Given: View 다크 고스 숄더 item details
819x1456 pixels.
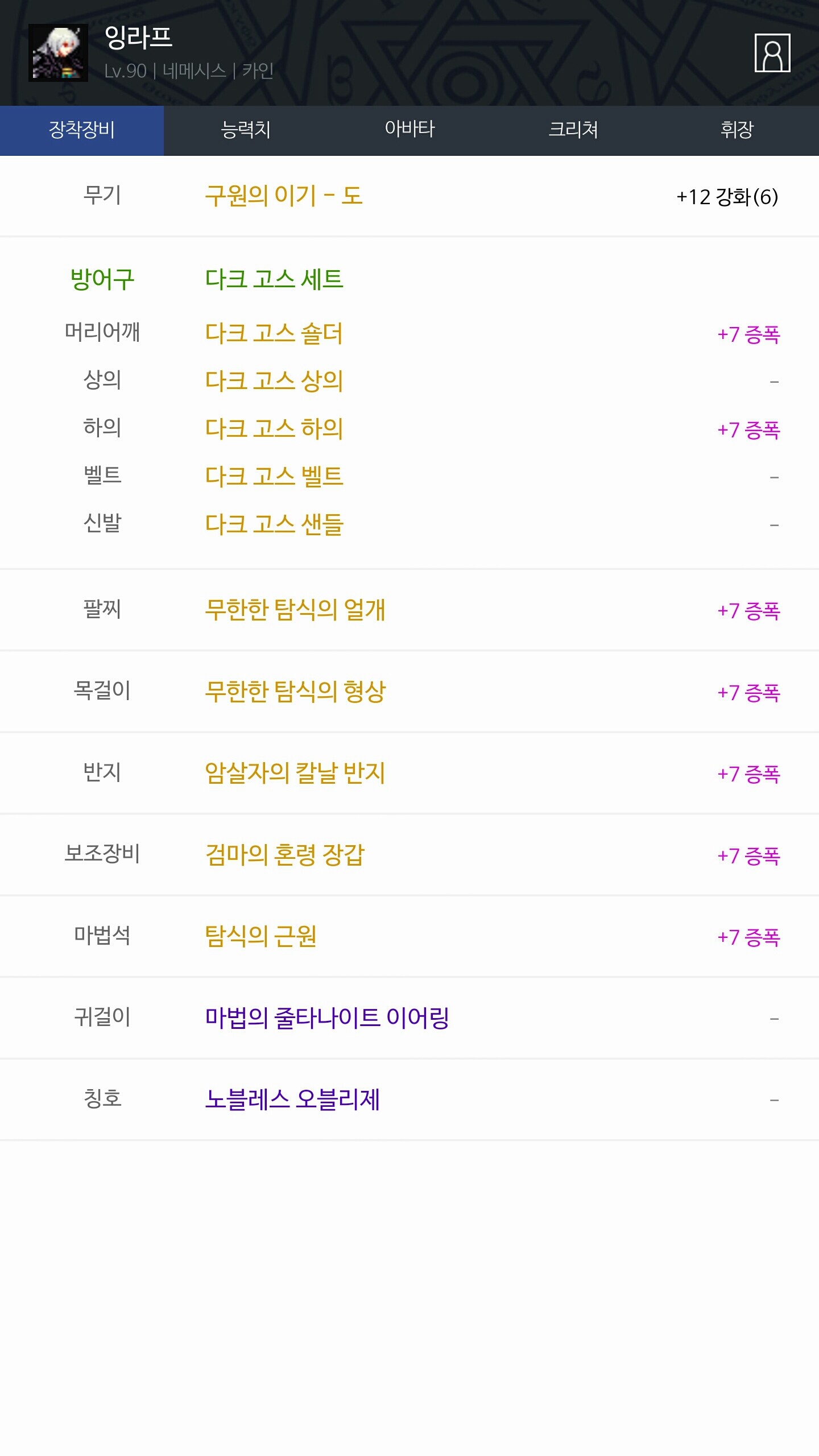Looking at the screenshot, I should [274, 333].
